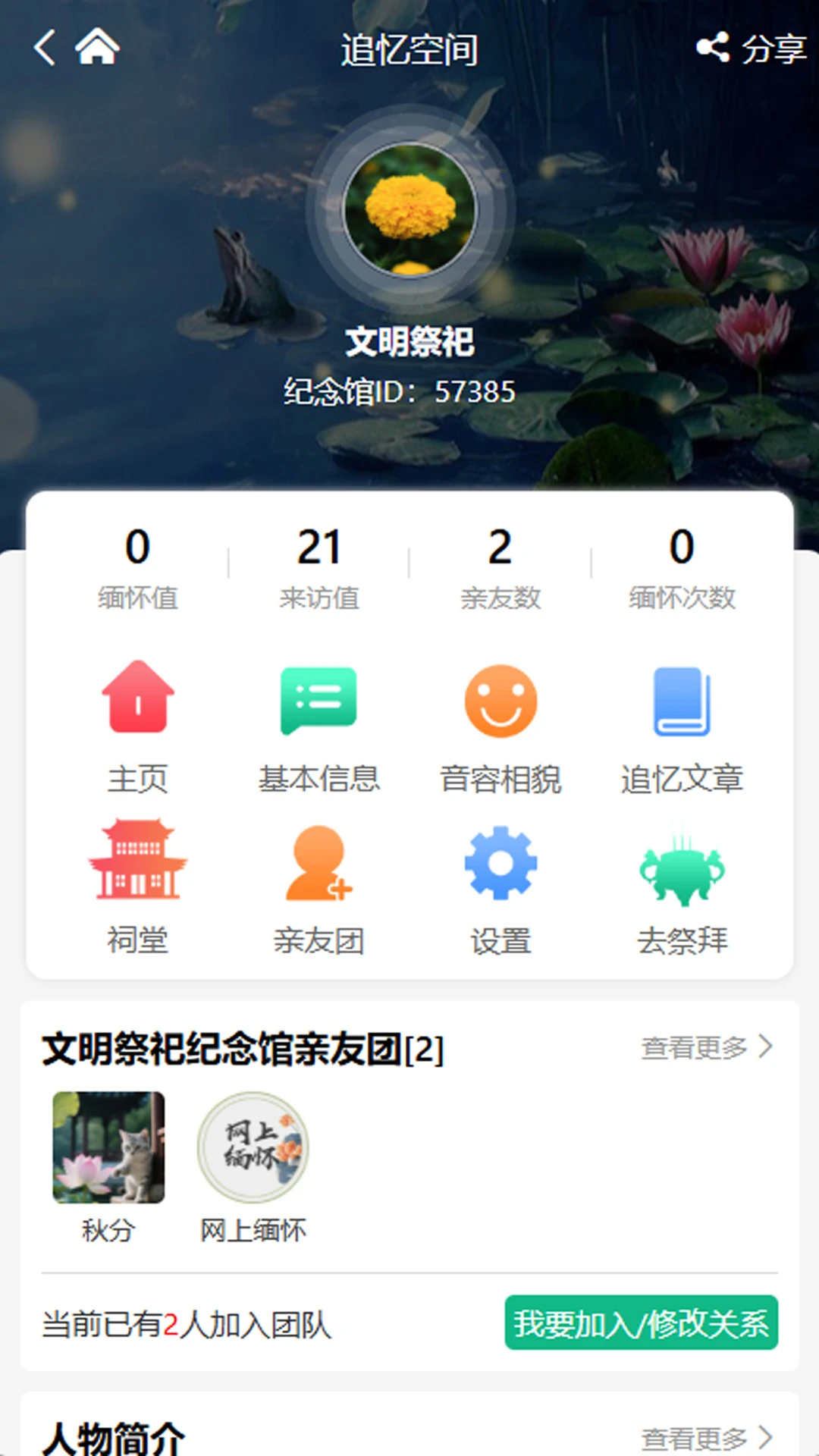Open member 网上缅怀's profile
Image resolution: width=819 pixels, height=1456 pixels.
click(x=253, y=1147)
